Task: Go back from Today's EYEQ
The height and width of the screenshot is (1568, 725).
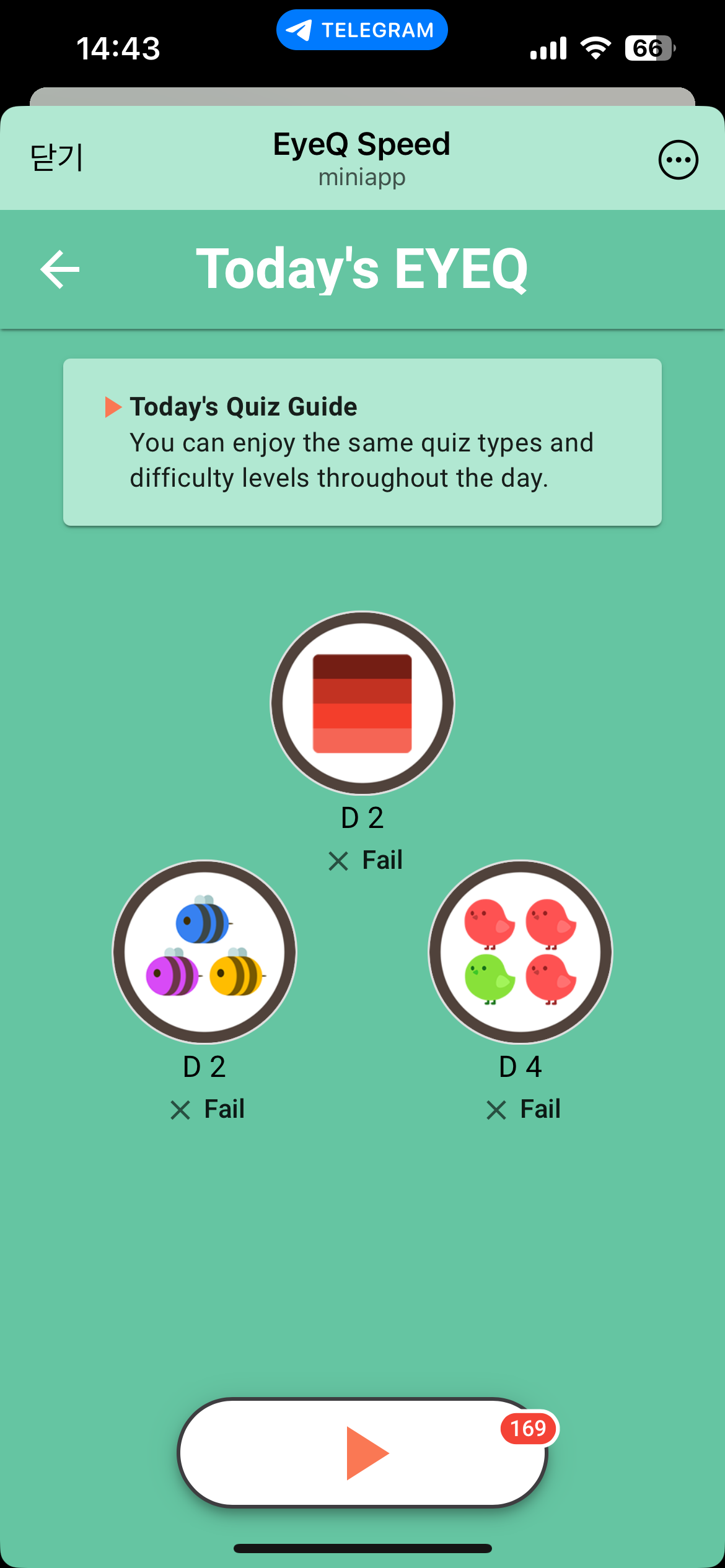Action: pos(60,269)
